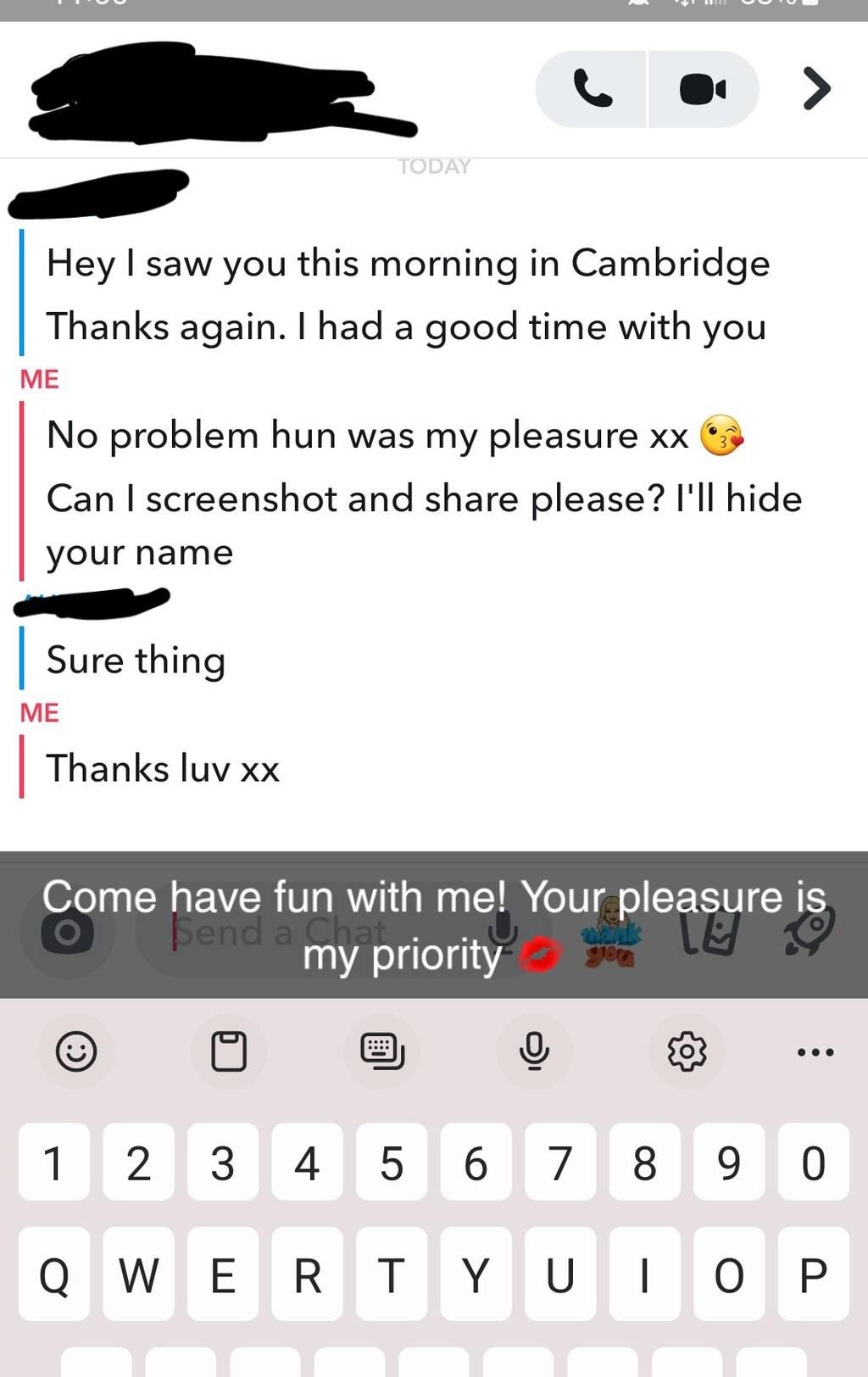The width and height of the screenshot is (868, 1377).
Task: Start a video call with this contact
Action: [x=703, y=89]
